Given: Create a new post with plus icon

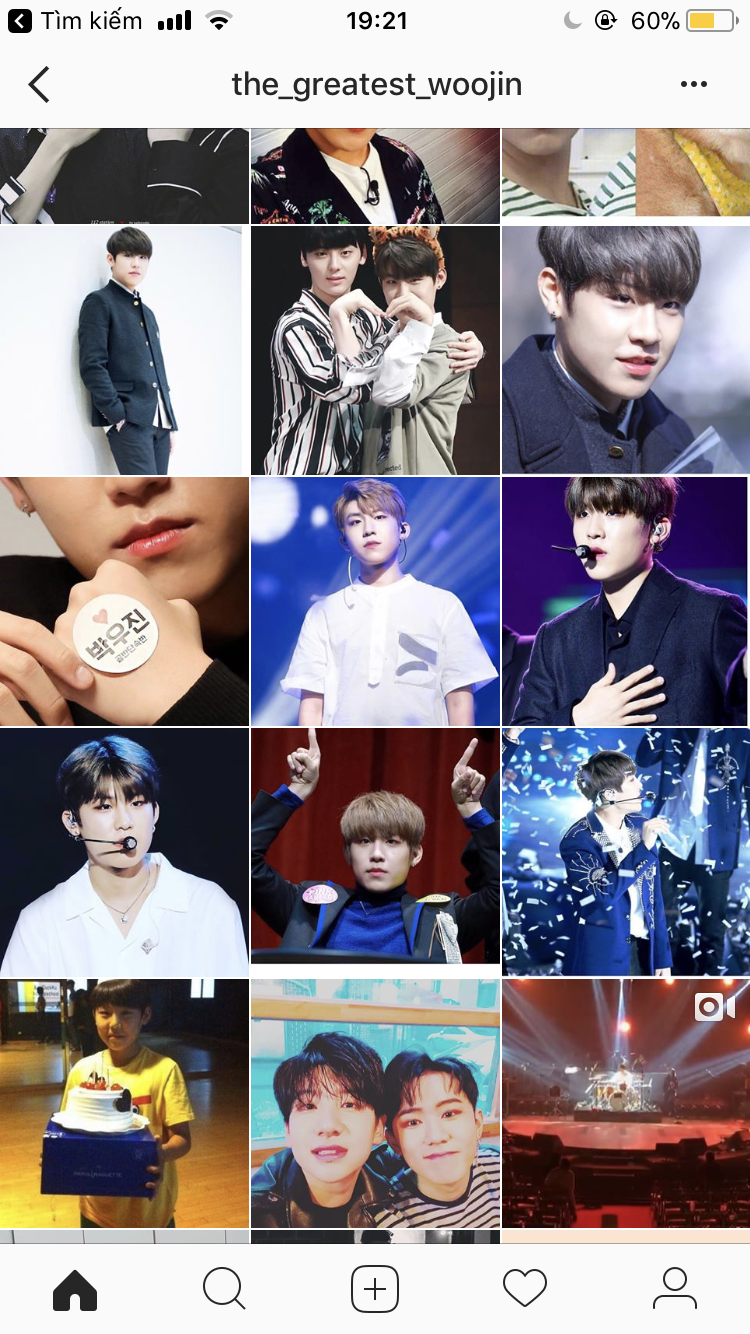Looking at the screenshot, I should [x=375, y=1289].
